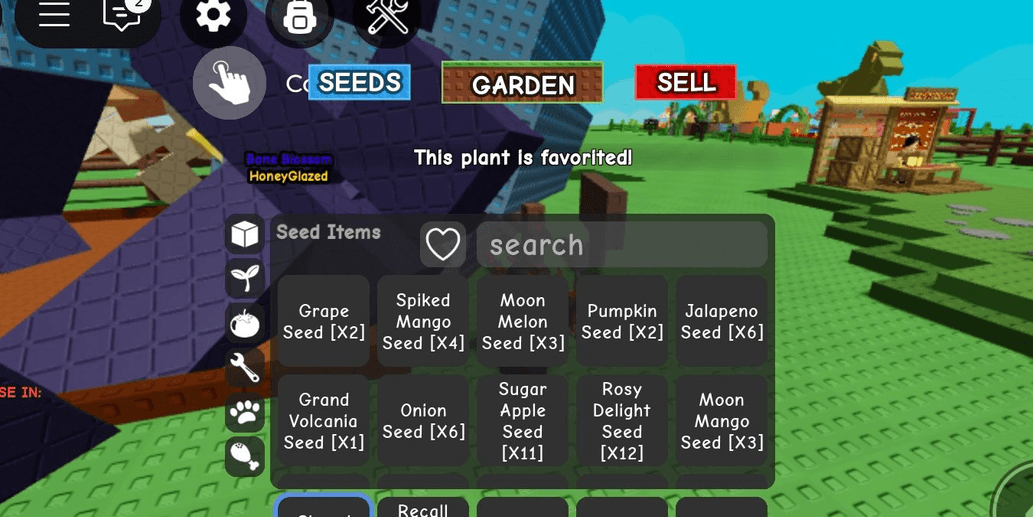Select Jalapeno Seed [X6]
This screenshot has width=1033, height=517.
point(721,322)
